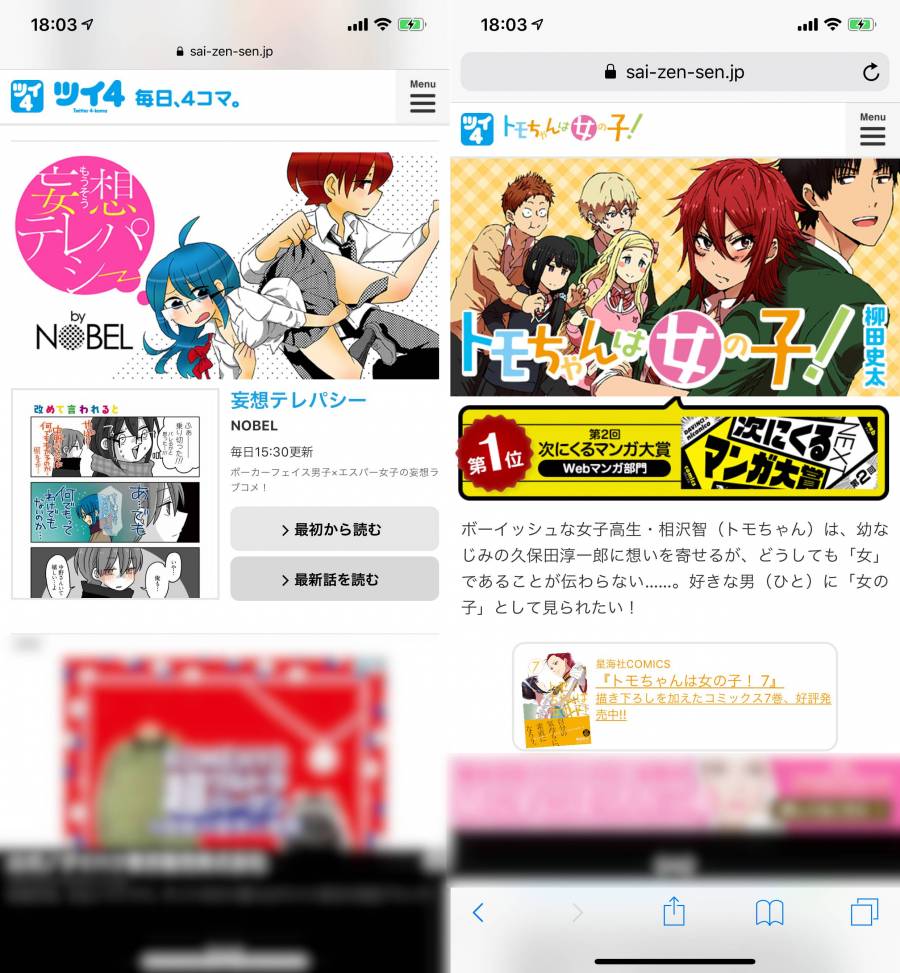Tap the ツイ4 毎日、4コマ。 site logo
This screenshot has width=900, height=973.
(125, 97)
